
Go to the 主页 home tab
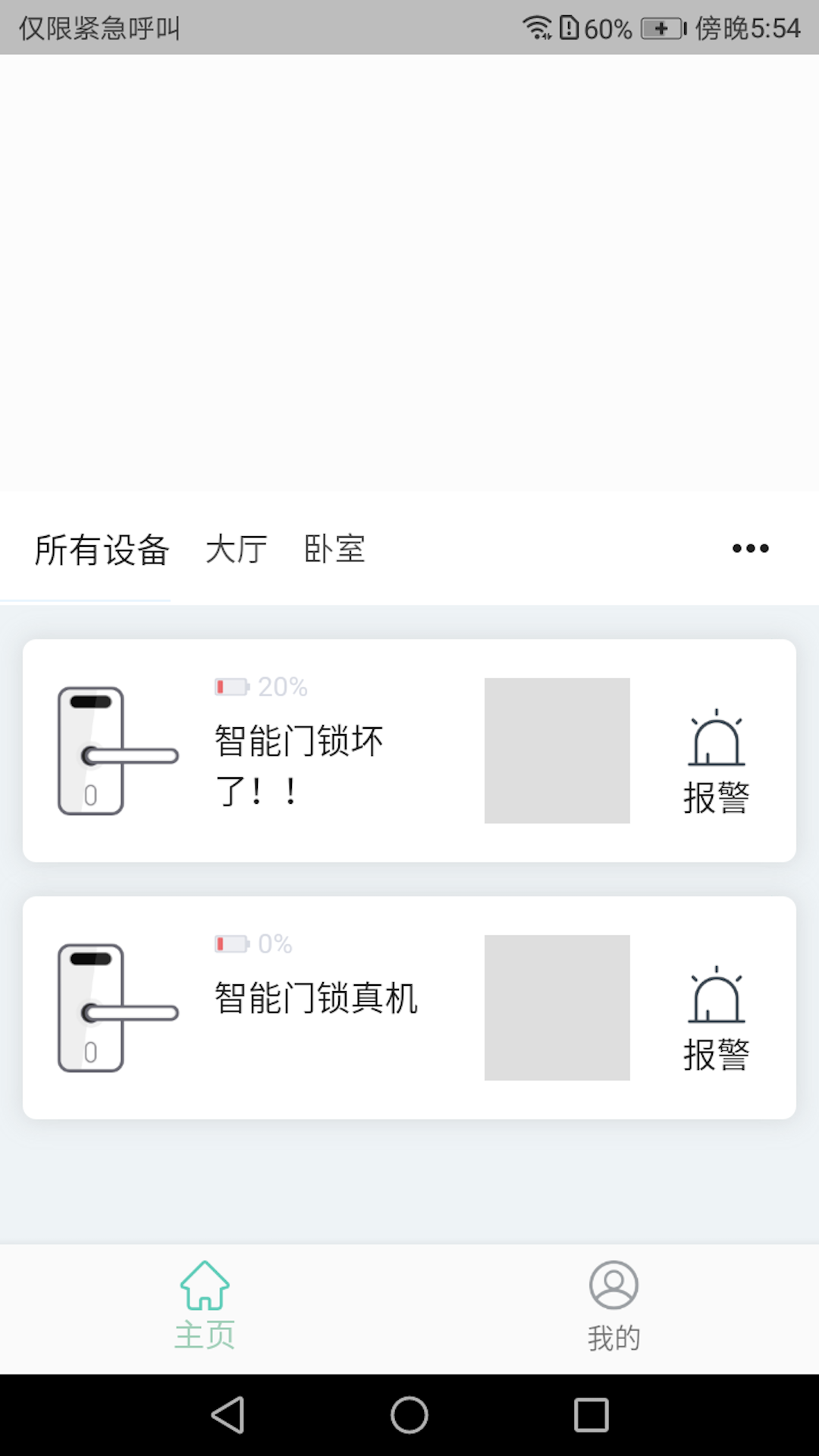205,1306
